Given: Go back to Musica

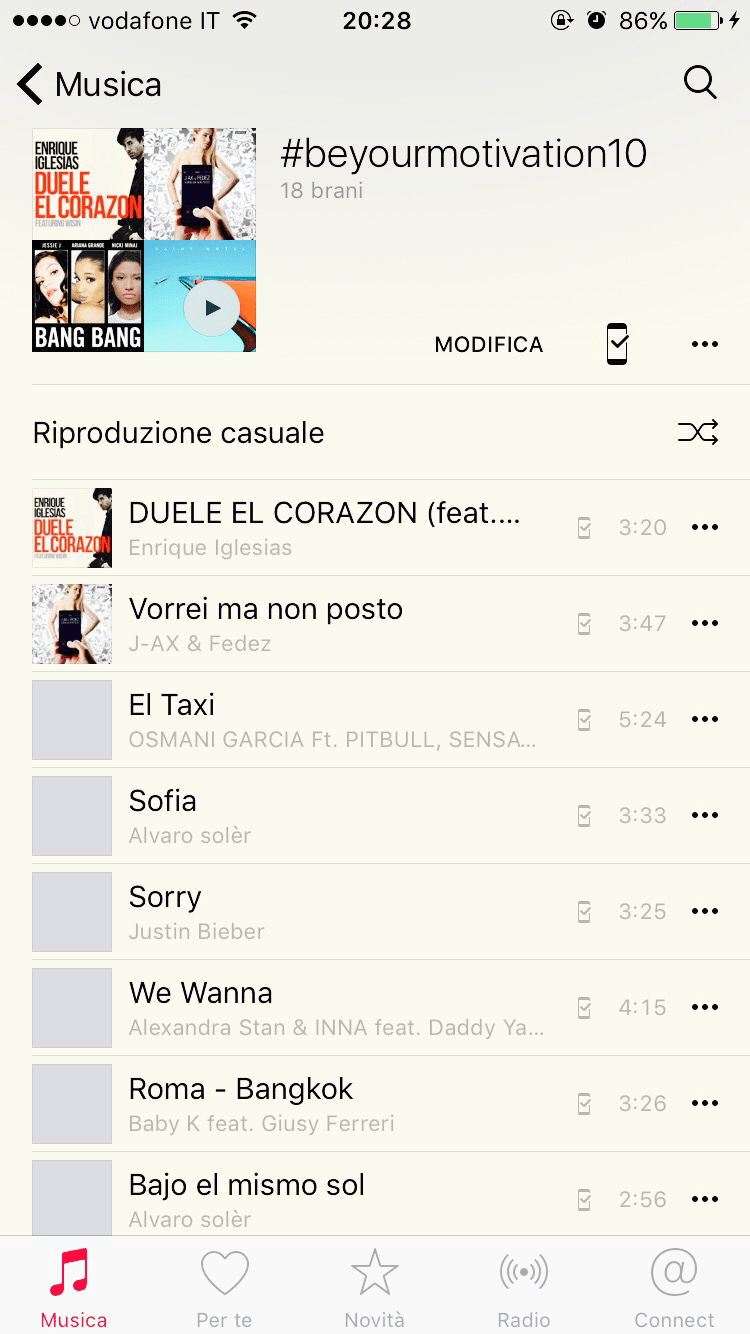Looking at the screenshot, I should click(90, 85).
